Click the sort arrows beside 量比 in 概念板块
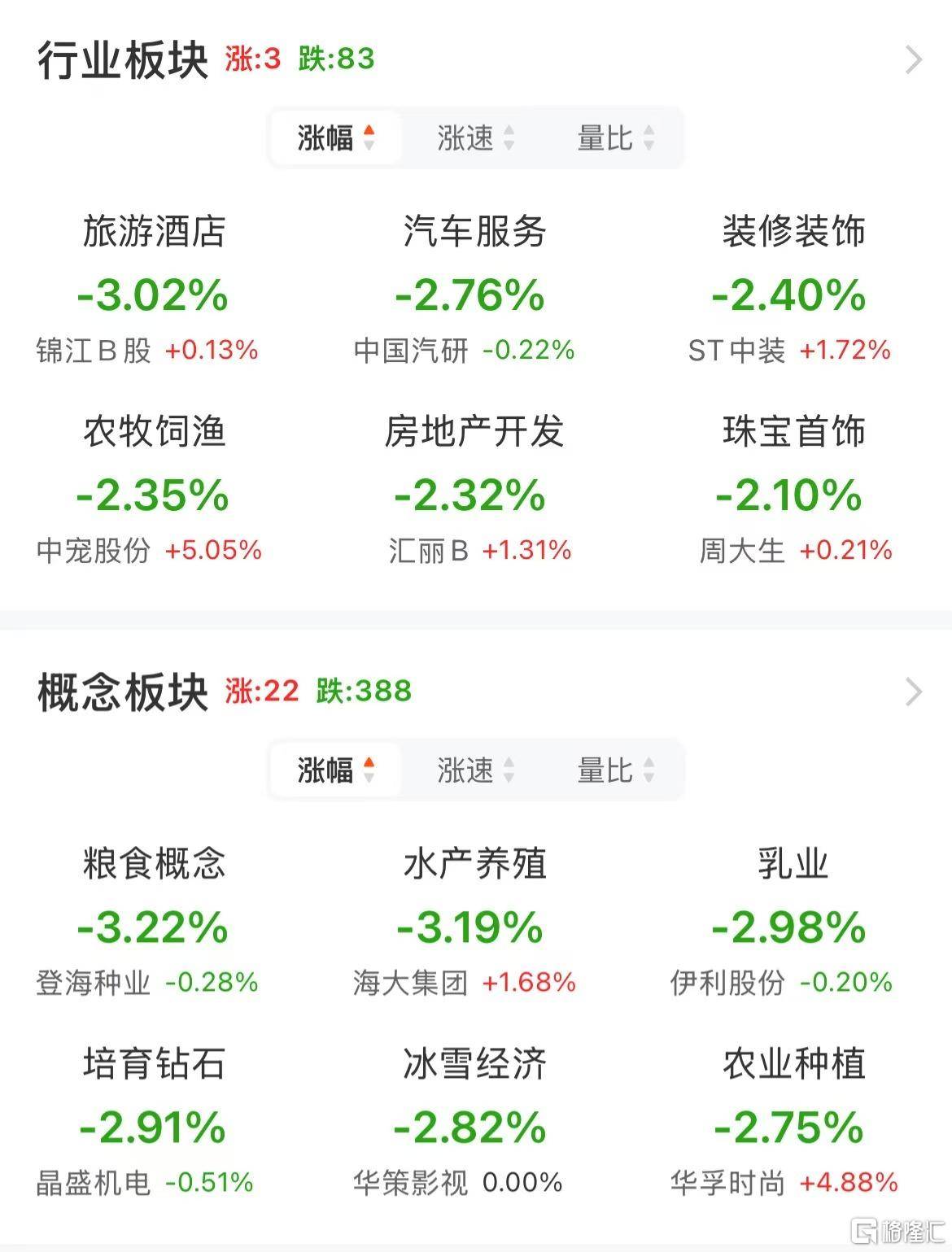The width and height of the screenshot is (952, 1252). pyautogui.click(x=648, y=770)
